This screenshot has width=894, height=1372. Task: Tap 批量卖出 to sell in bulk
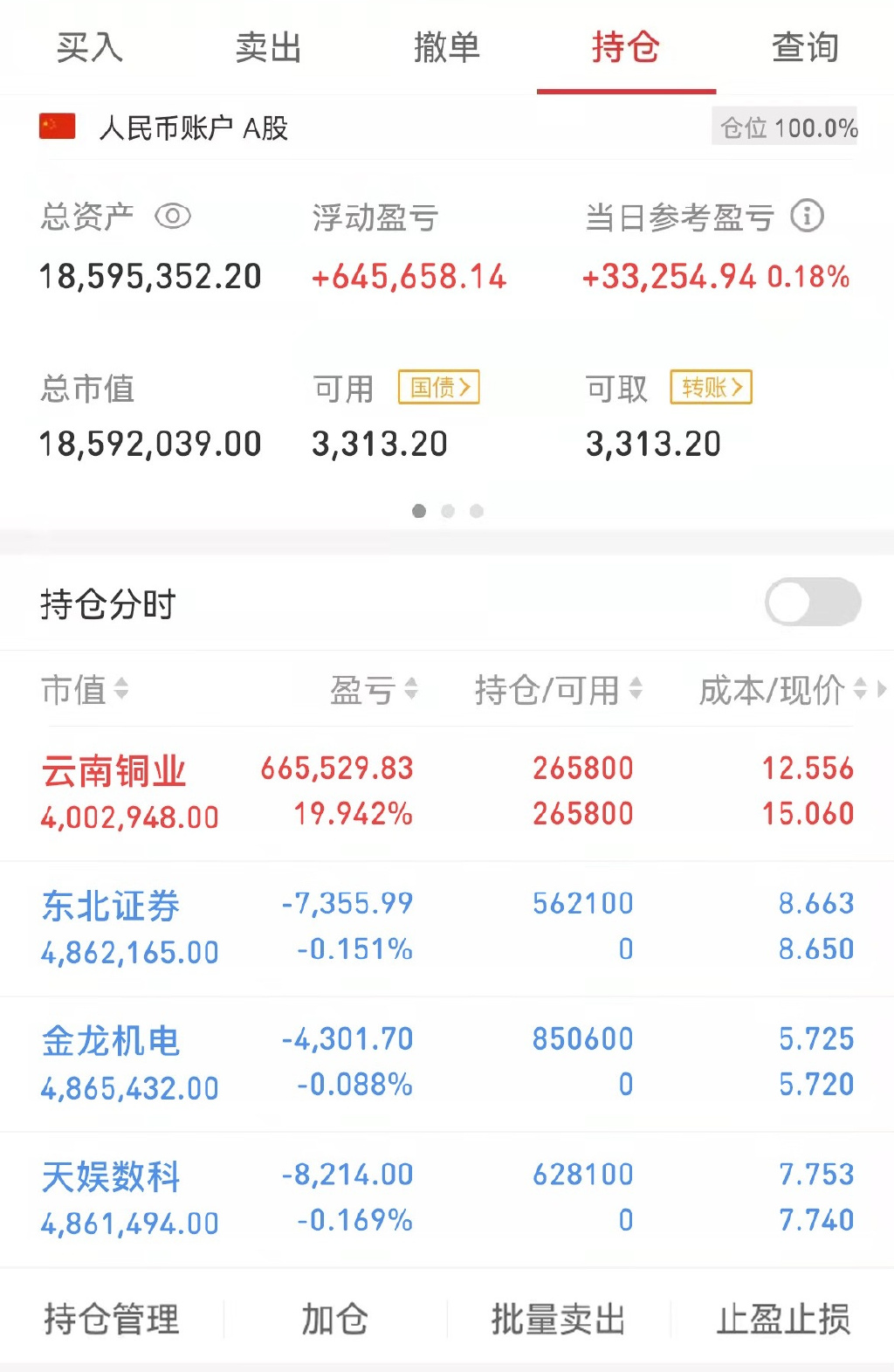pyautogui.click(x=558, y=1319)
